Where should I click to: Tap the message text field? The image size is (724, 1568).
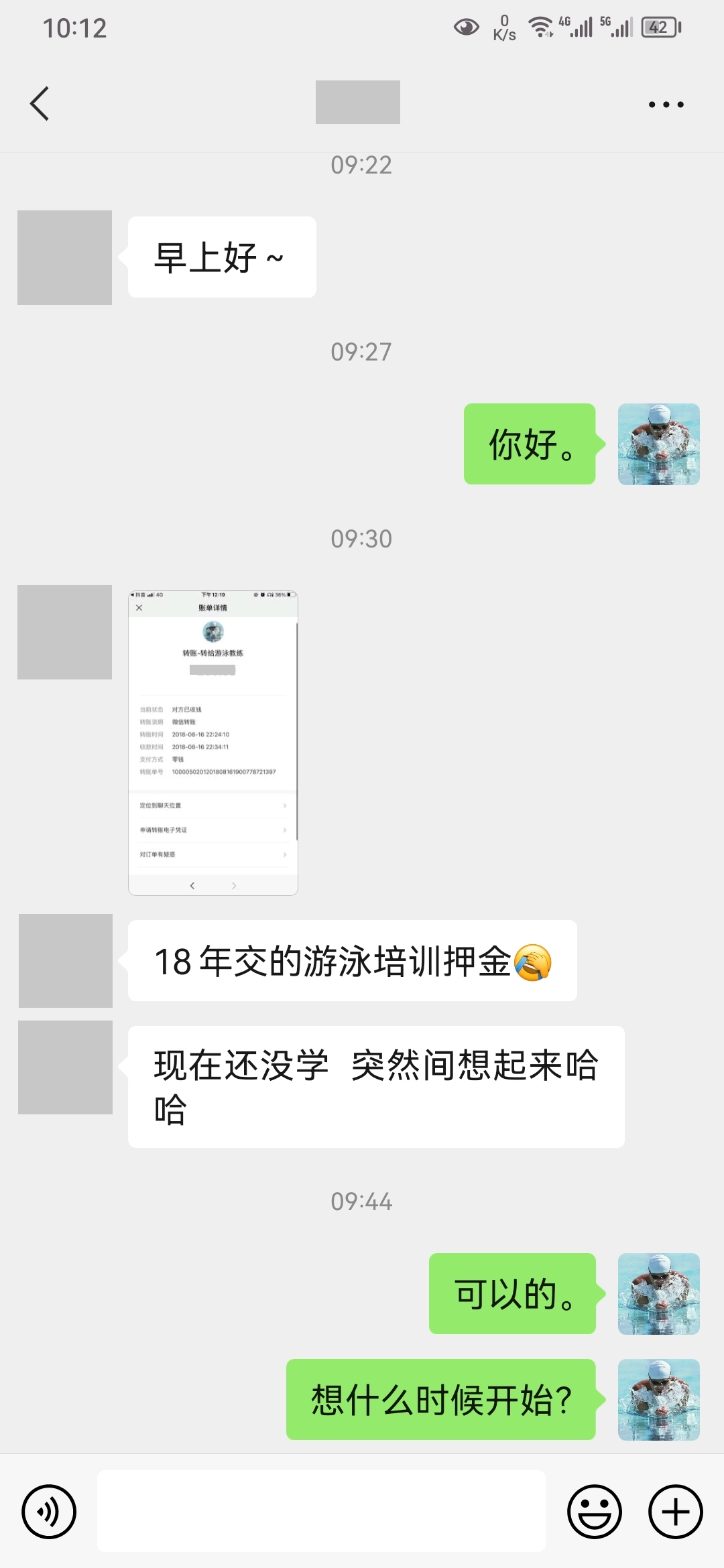point(322,1511)
